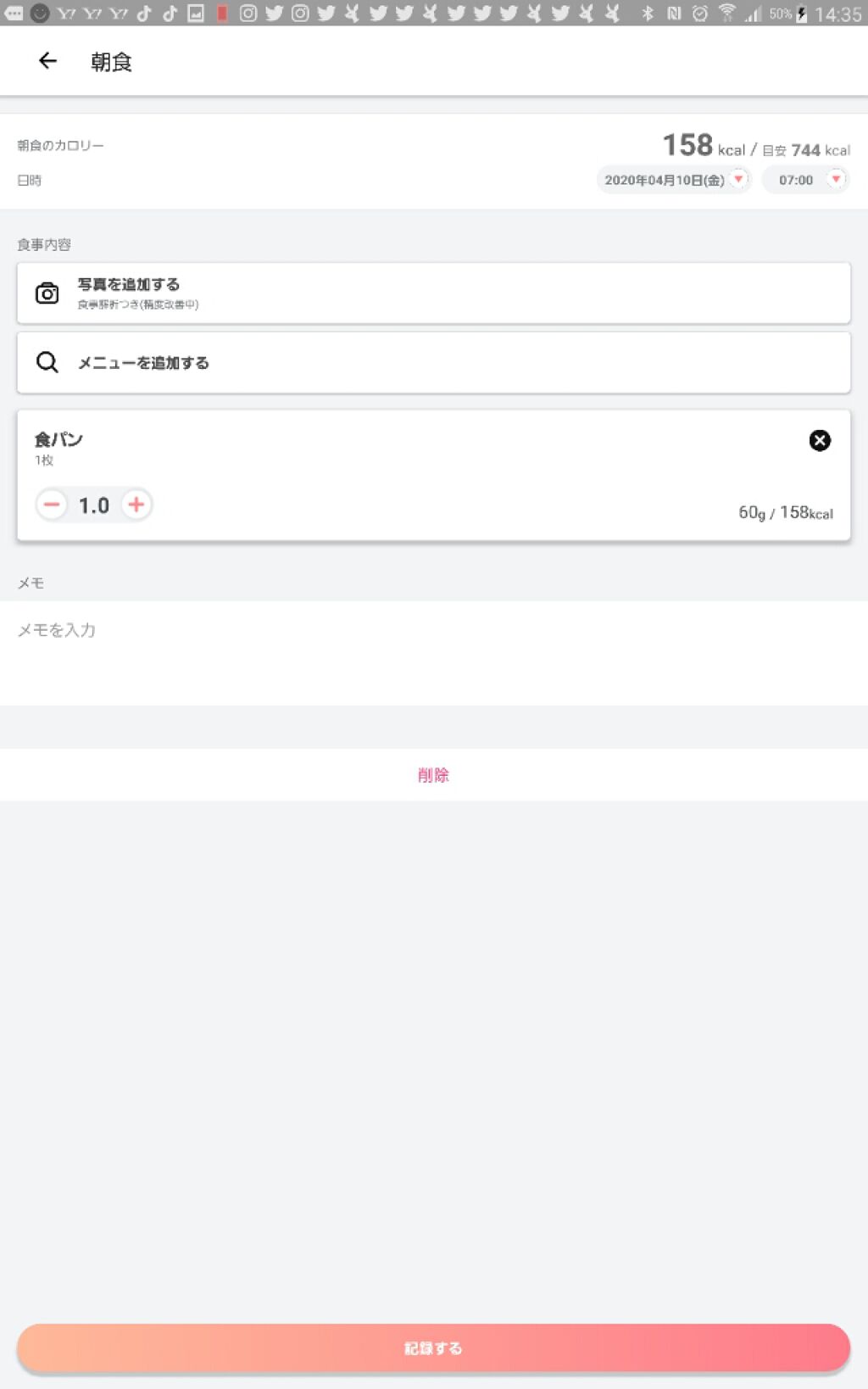Open the camera to add a meal photo
The height and width of the screenshot is (1389, 868).
(x=47, y=292)
